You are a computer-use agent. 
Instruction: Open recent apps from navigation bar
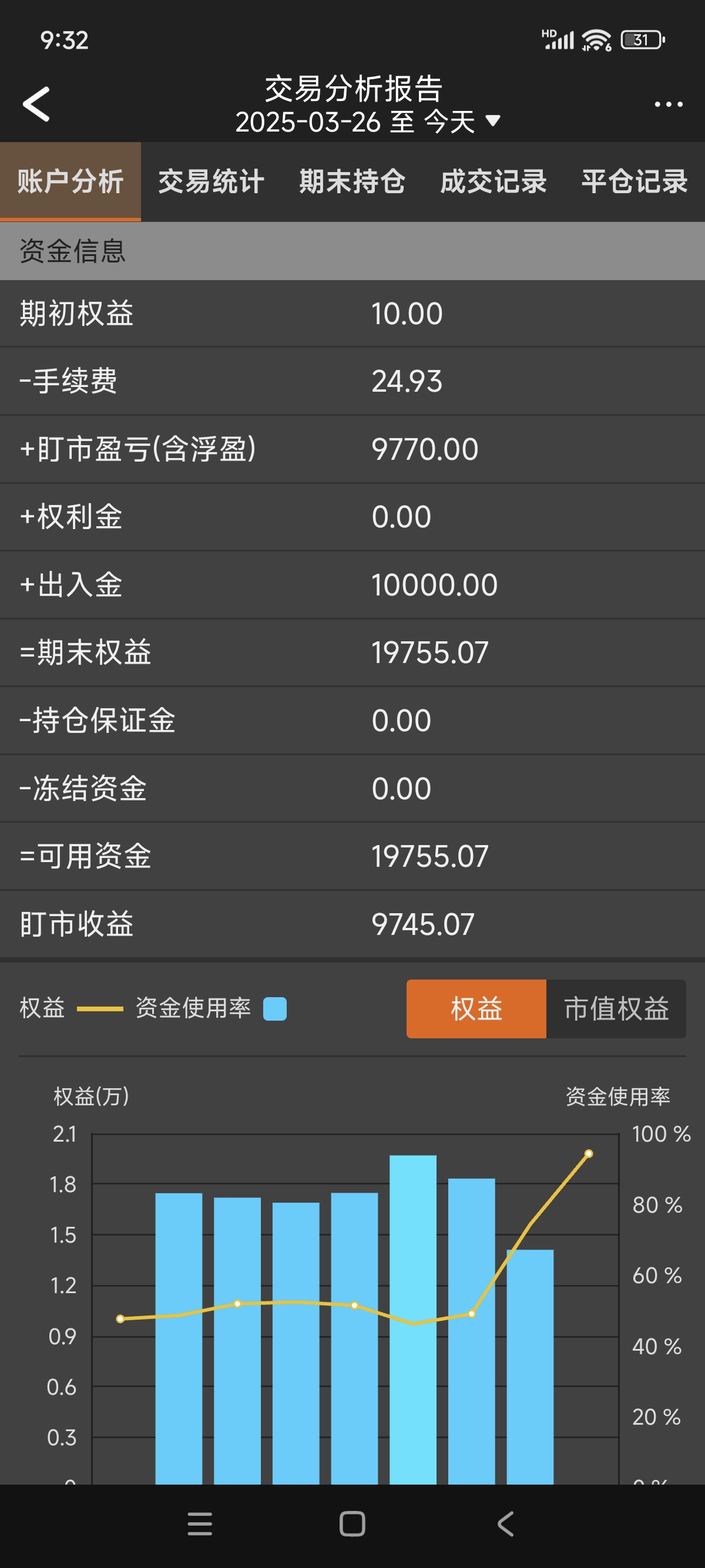(200, 1523)
